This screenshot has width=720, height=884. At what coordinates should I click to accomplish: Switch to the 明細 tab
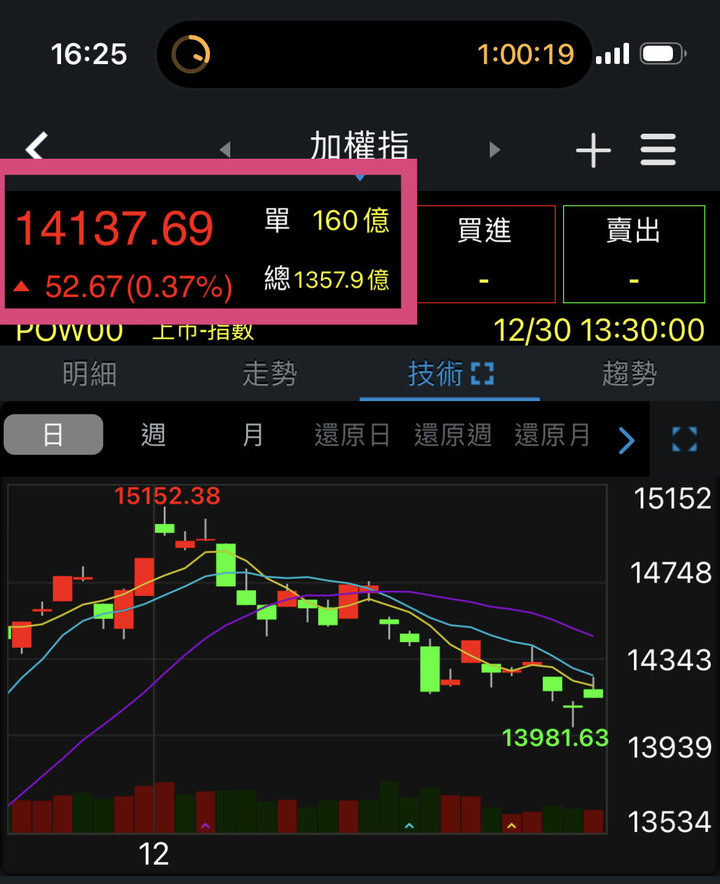coord(90,374)
